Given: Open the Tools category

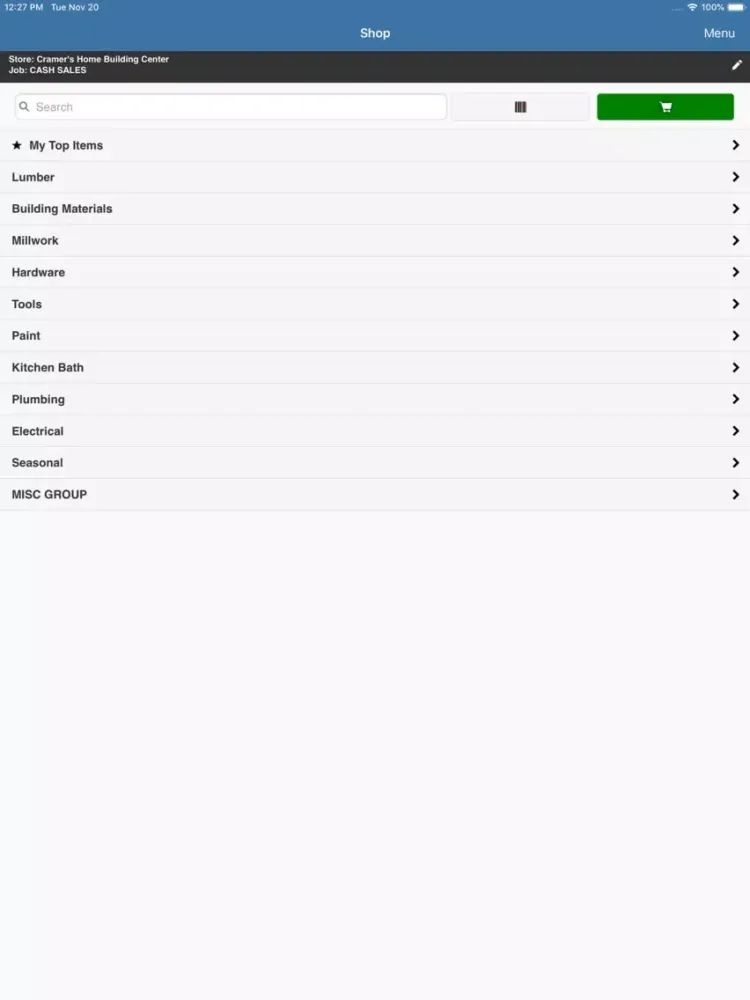Looking at the screenshot, I should pos(374,304).
